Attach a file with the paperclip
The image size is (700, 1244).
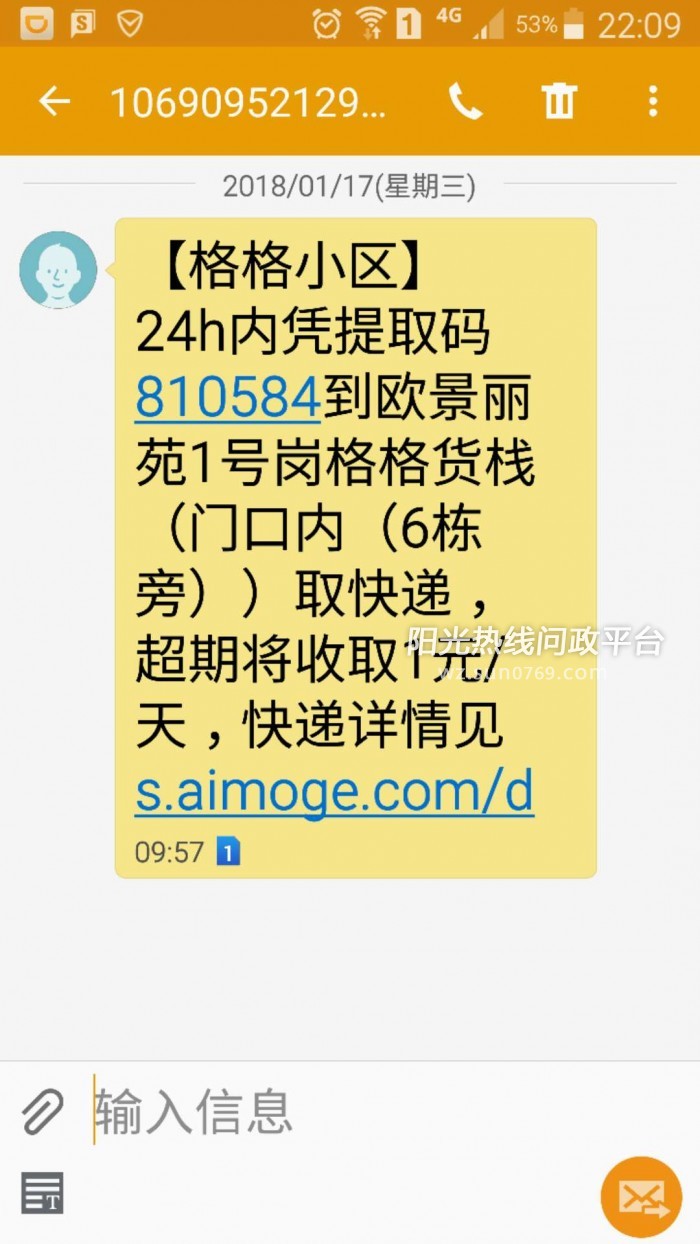[43, 1112]
